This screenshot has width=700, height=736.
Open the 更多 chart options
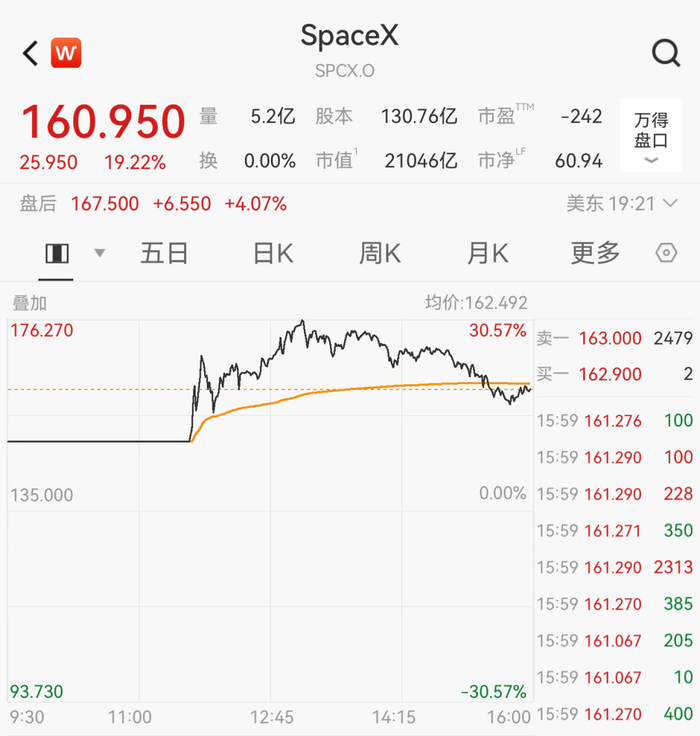point(595,253)
